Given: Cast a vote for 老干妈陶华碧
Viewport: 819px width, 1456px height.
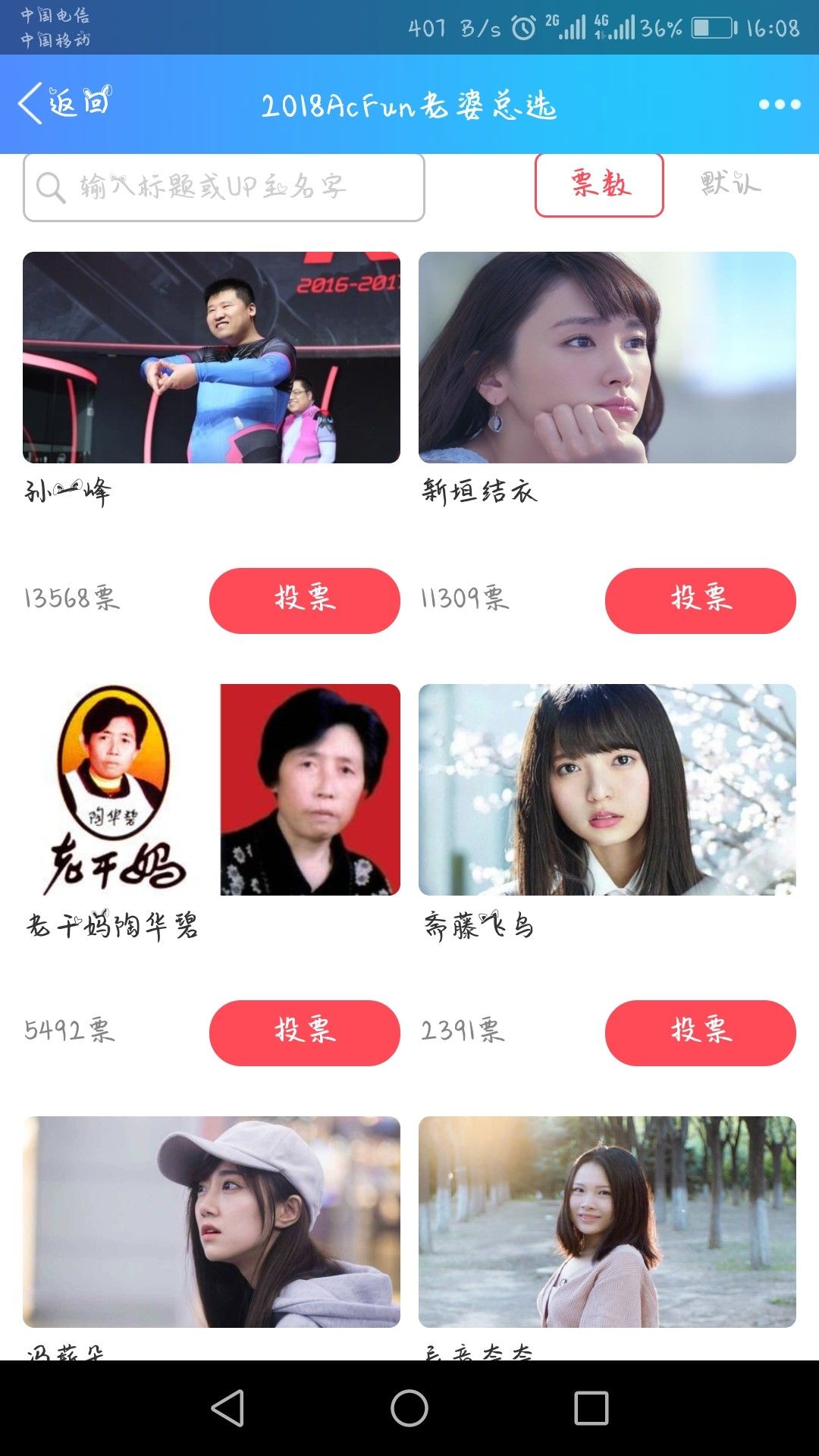Looking at the screenshot, I should tap(304, 1032).
